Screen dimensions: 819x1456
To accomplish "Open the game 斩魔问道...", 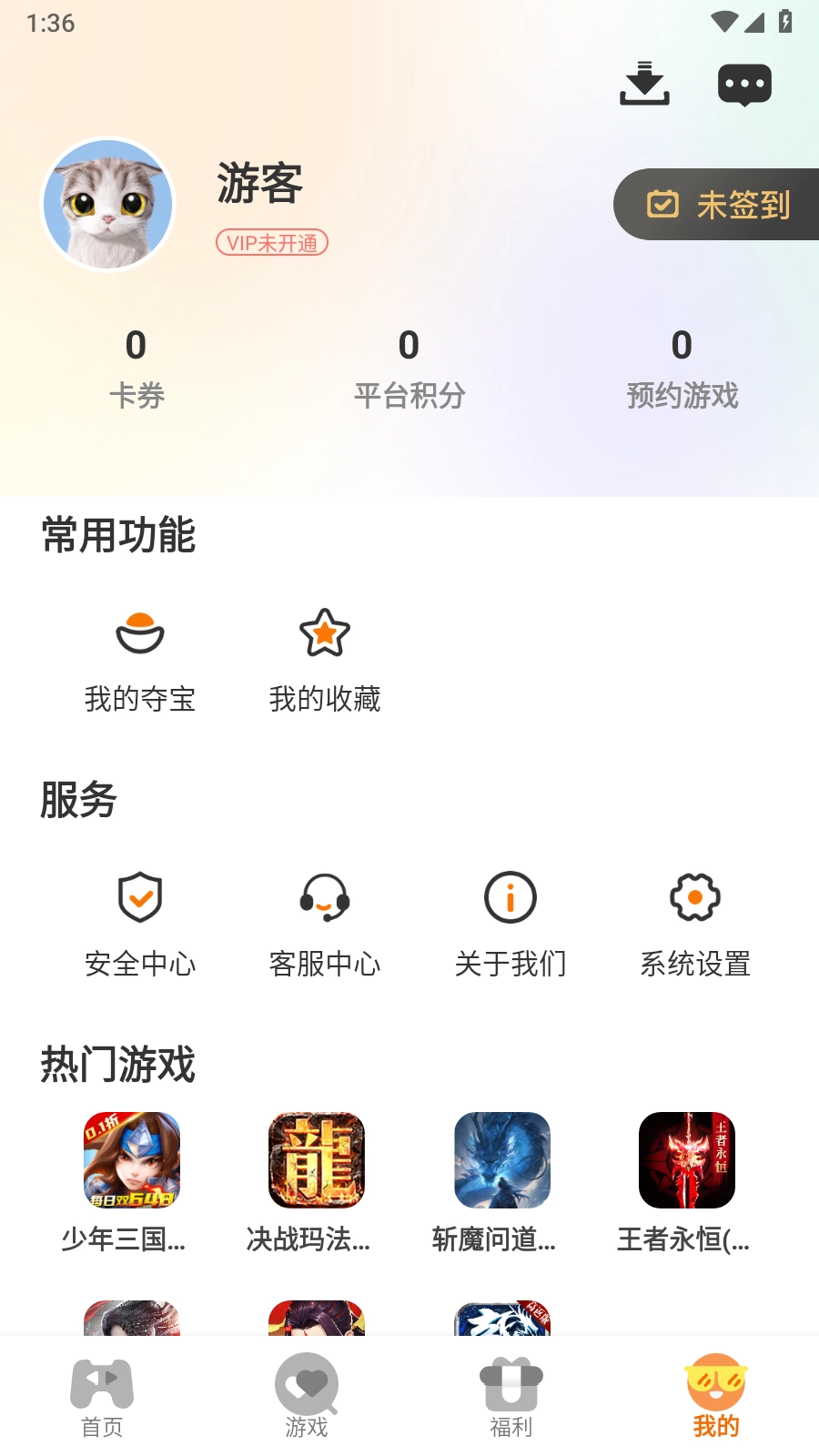I will pos(502,1181).
